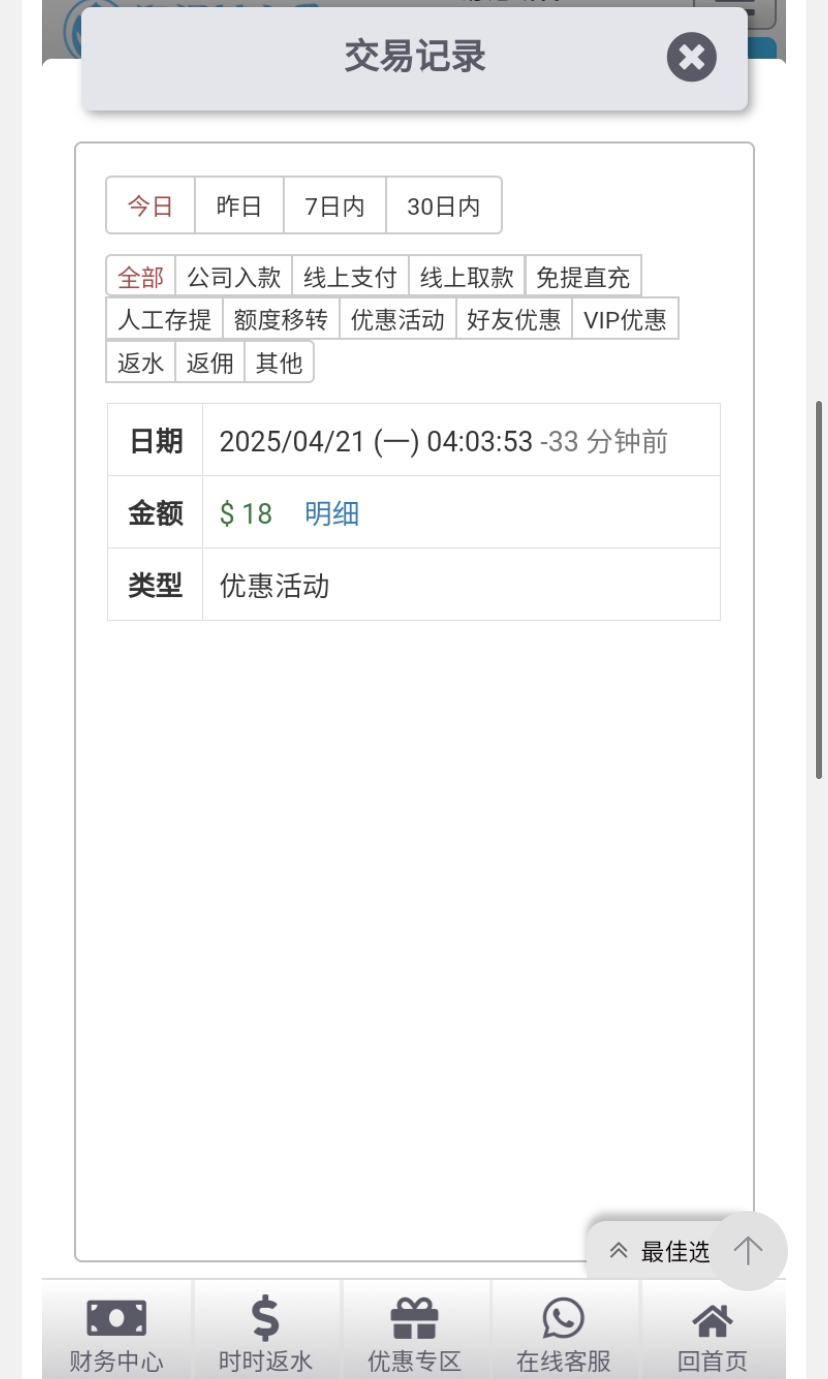Select the 30日内 date range
Image resolution: width=828 pixels, height=1379 pixels.
pos(443,206)
